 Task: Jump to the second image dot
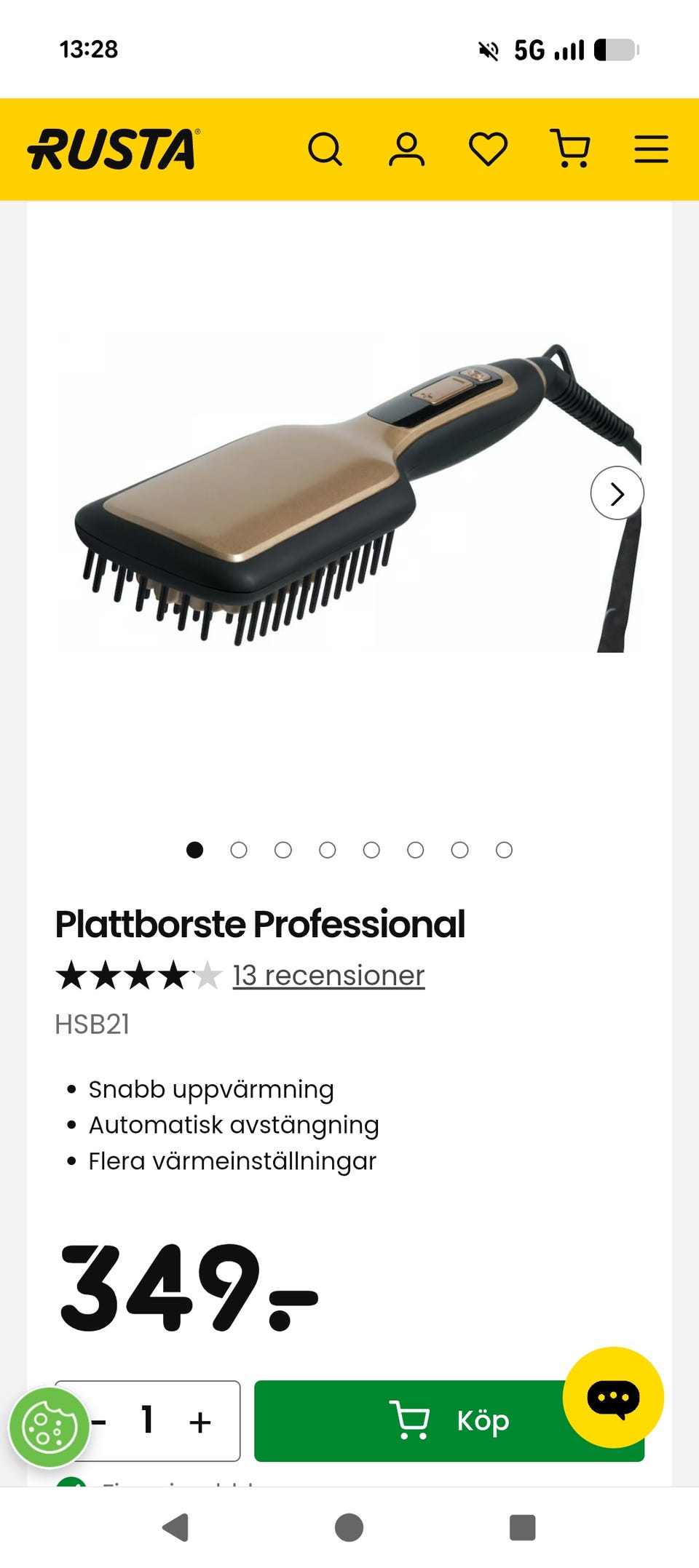pos(239,850)
